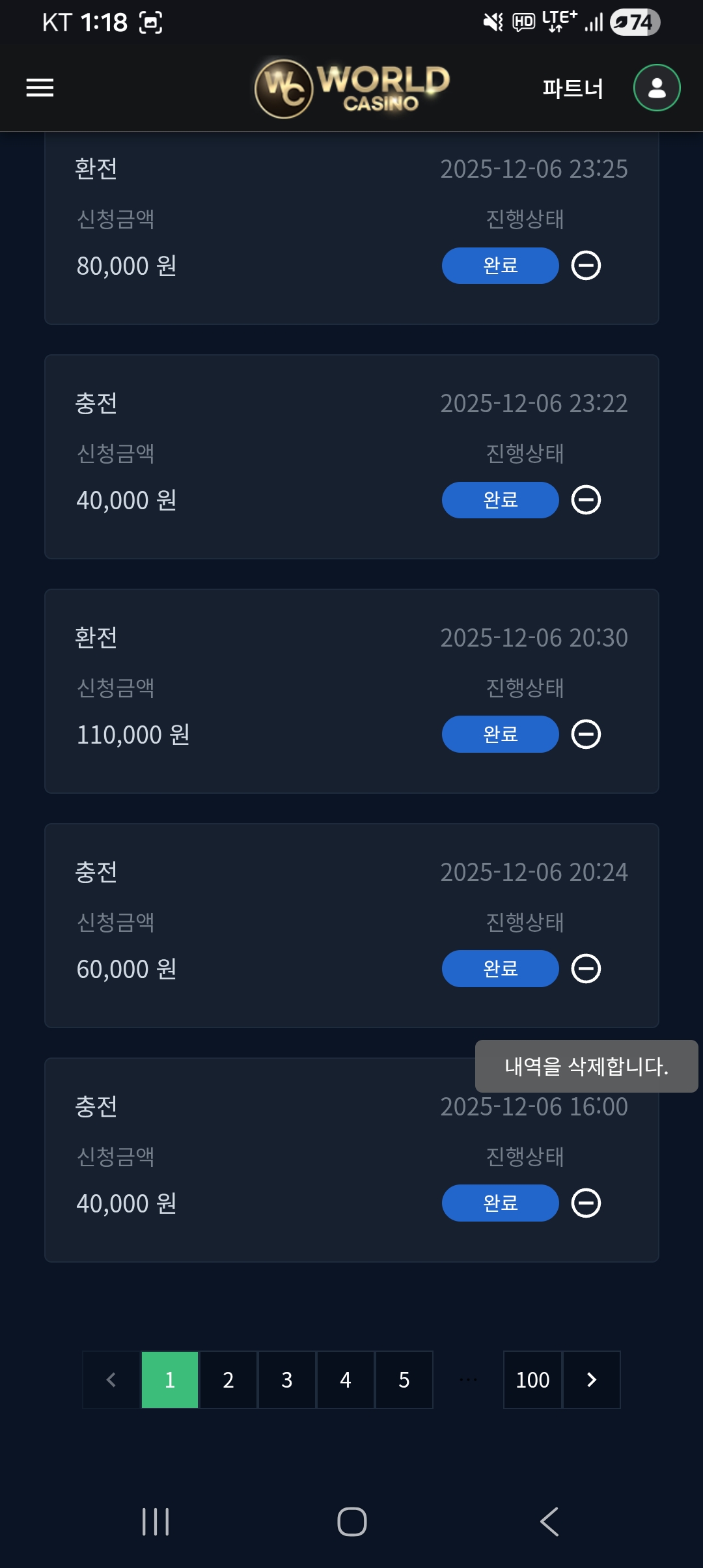703x1568 pixels.
Task: Go to the system home screen
Action: coord(351,1522)
